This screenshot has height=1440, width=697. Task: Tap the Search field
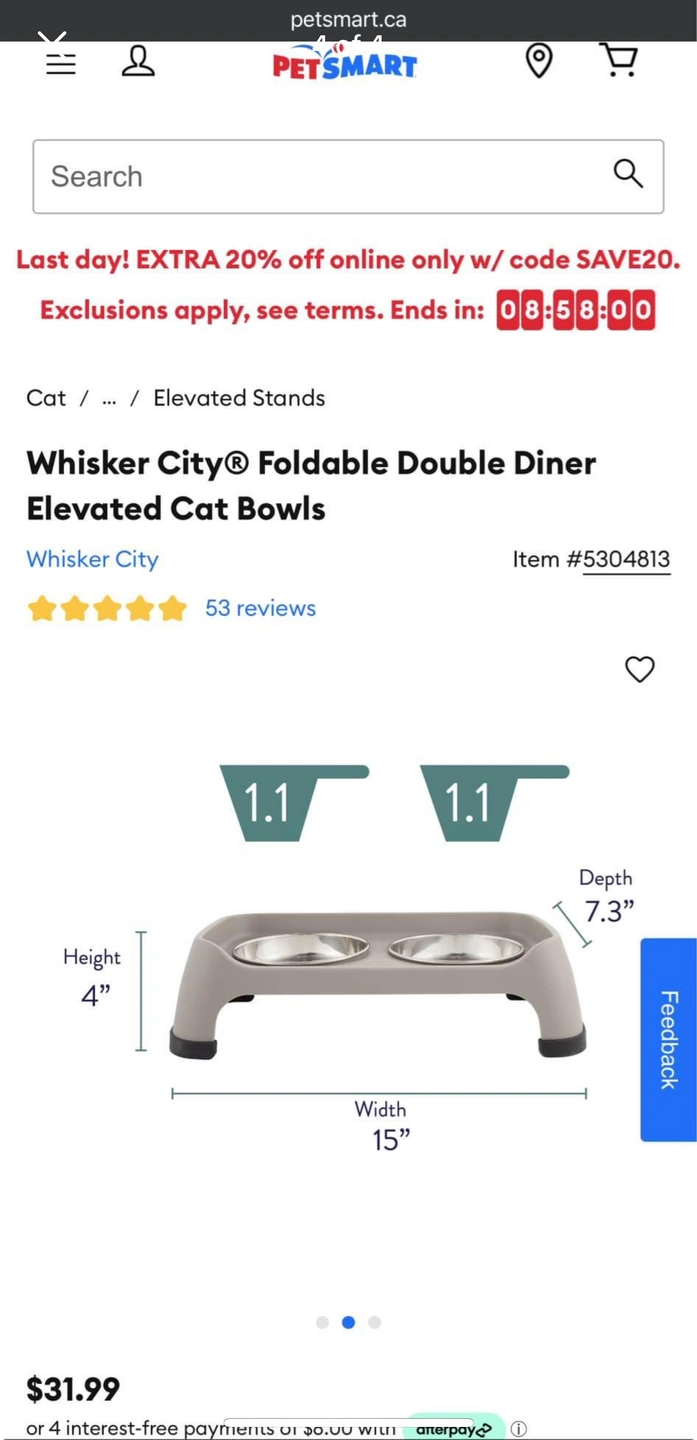320,177
